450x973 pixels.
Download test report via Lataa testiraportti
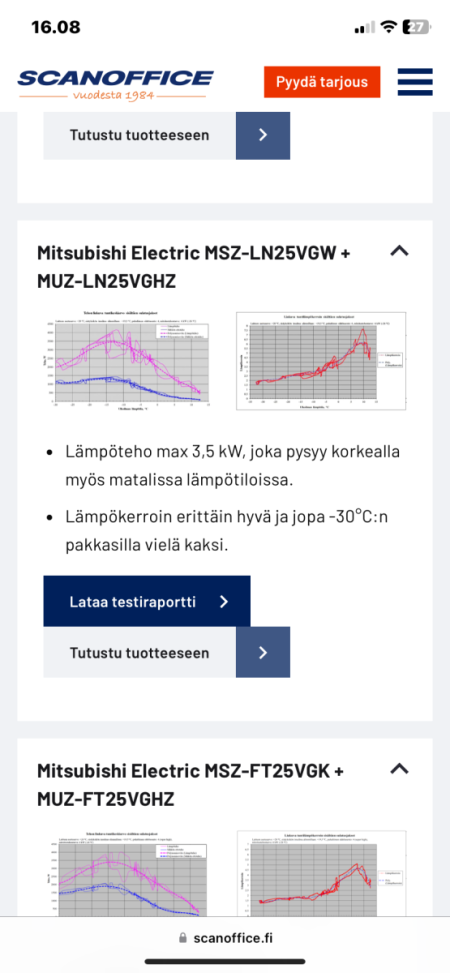(147, 601)
